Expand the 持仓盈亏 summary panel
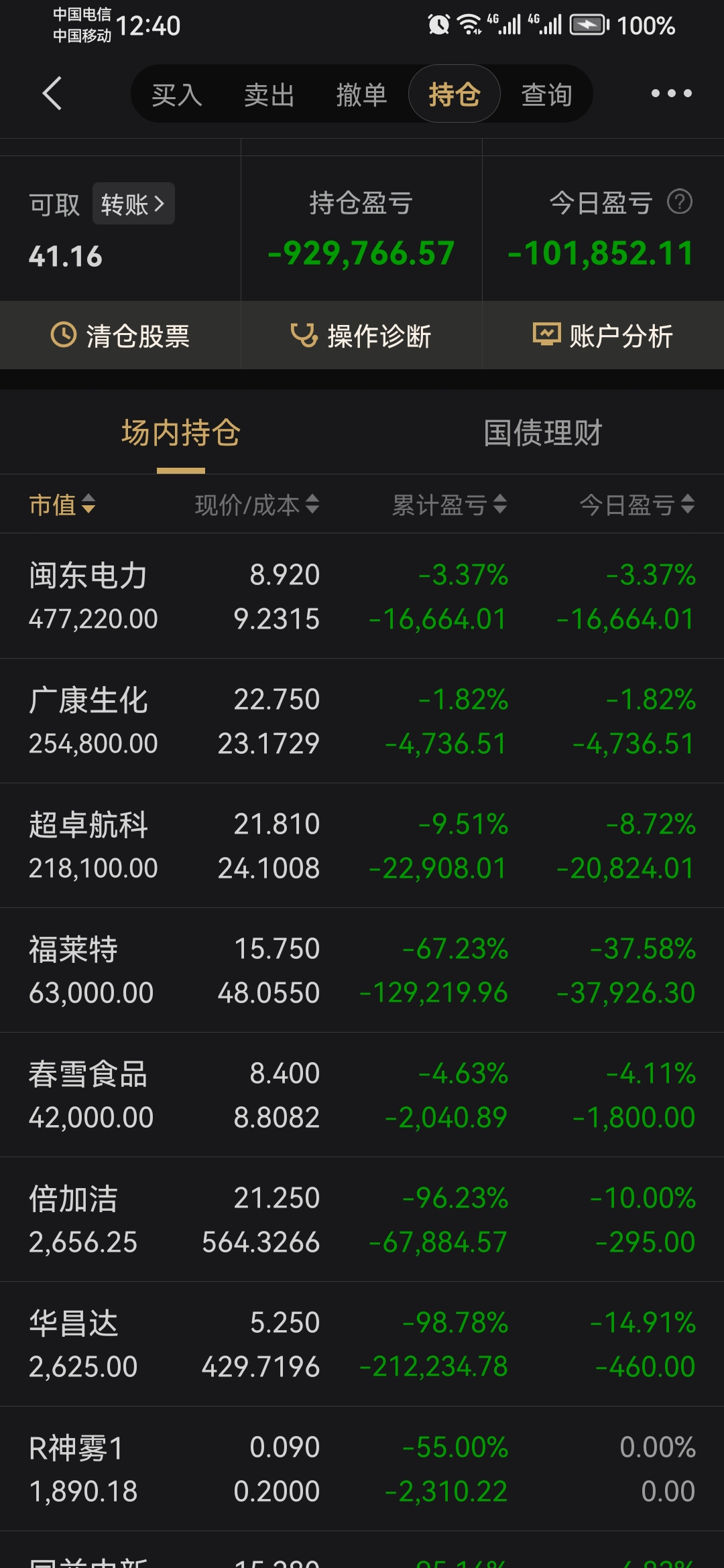 pyautogui.click(x=361, y=228)
